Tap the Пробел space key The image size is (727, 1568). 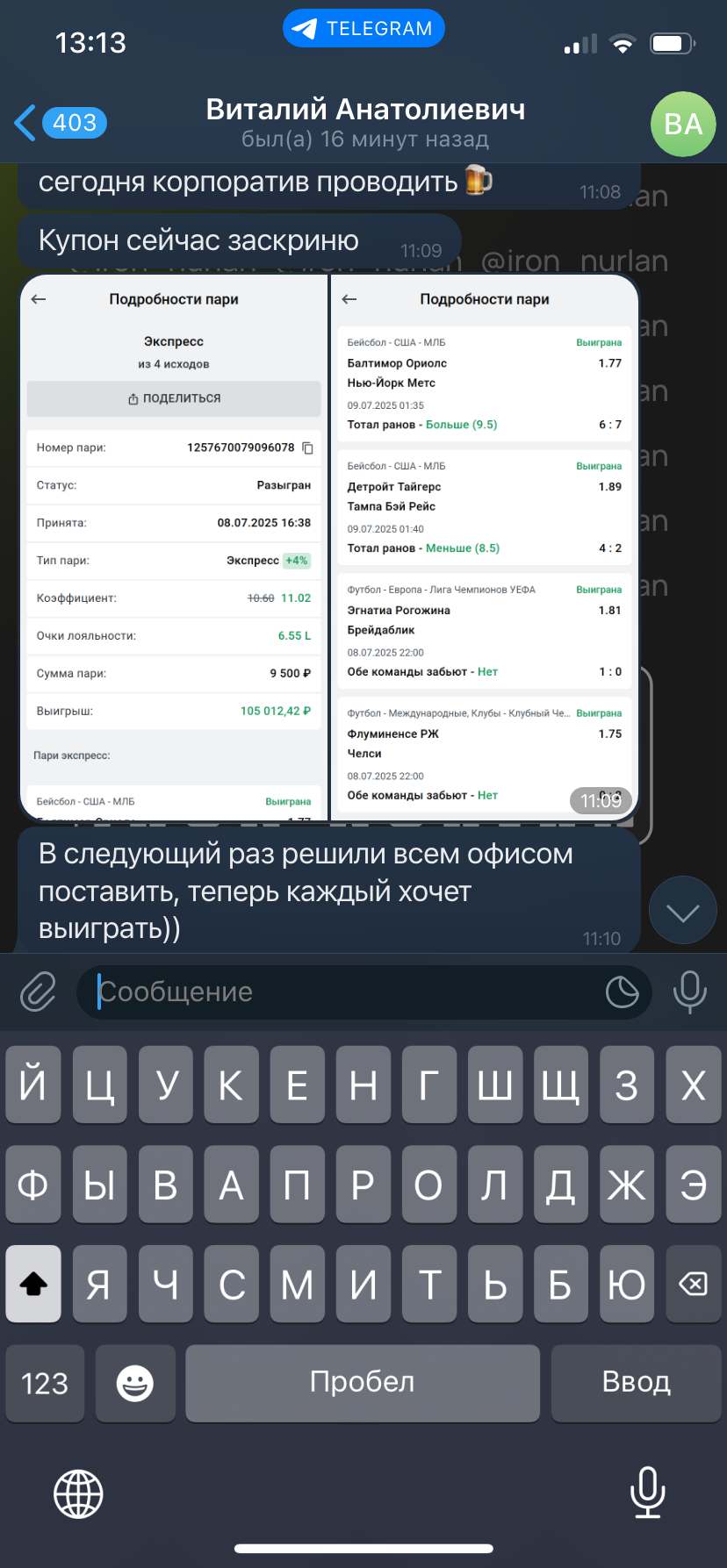(x=363, y=1383)
